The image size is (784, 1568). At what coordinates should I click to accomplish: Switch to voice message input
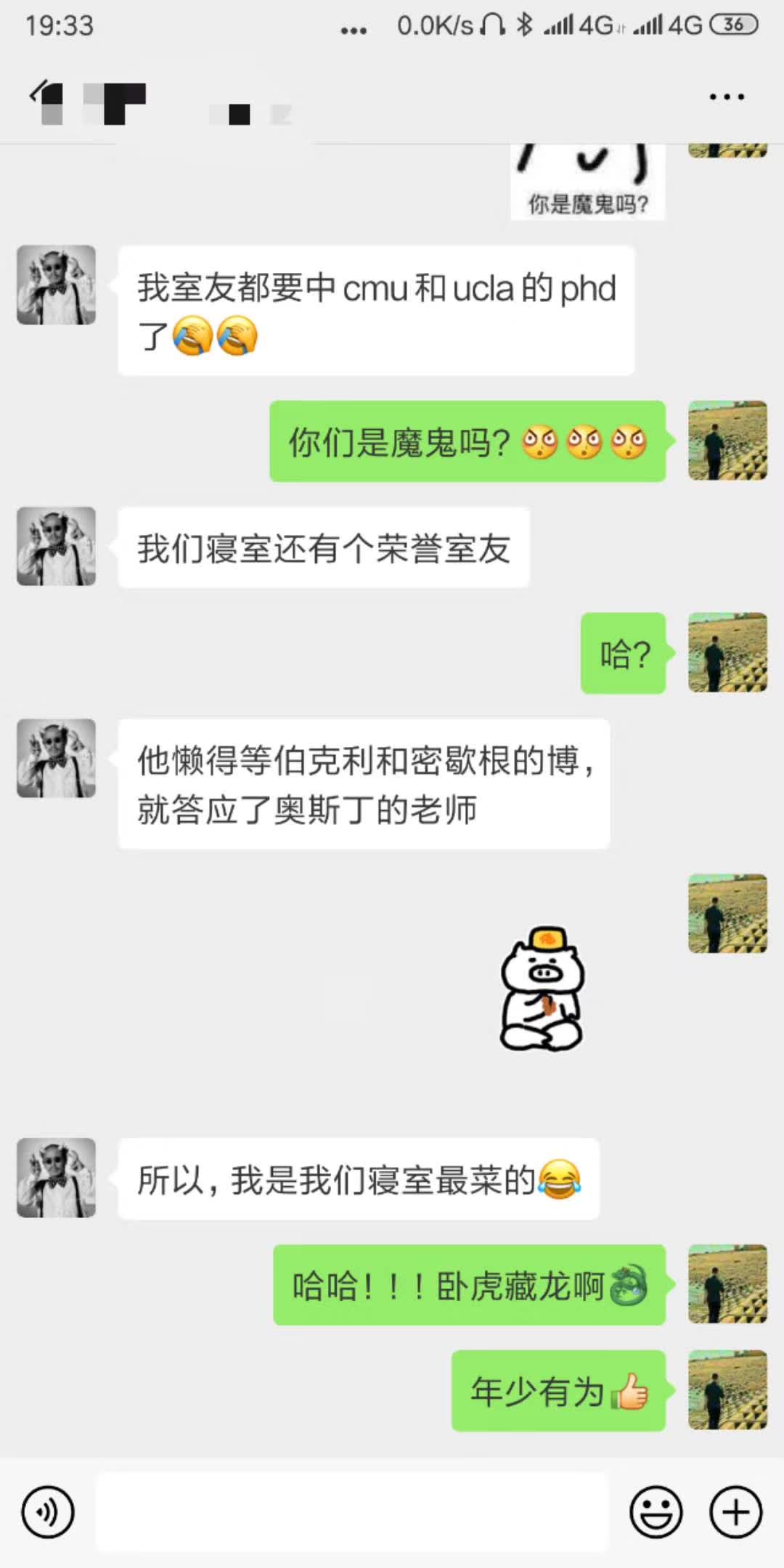click(x=48, y=1512)
